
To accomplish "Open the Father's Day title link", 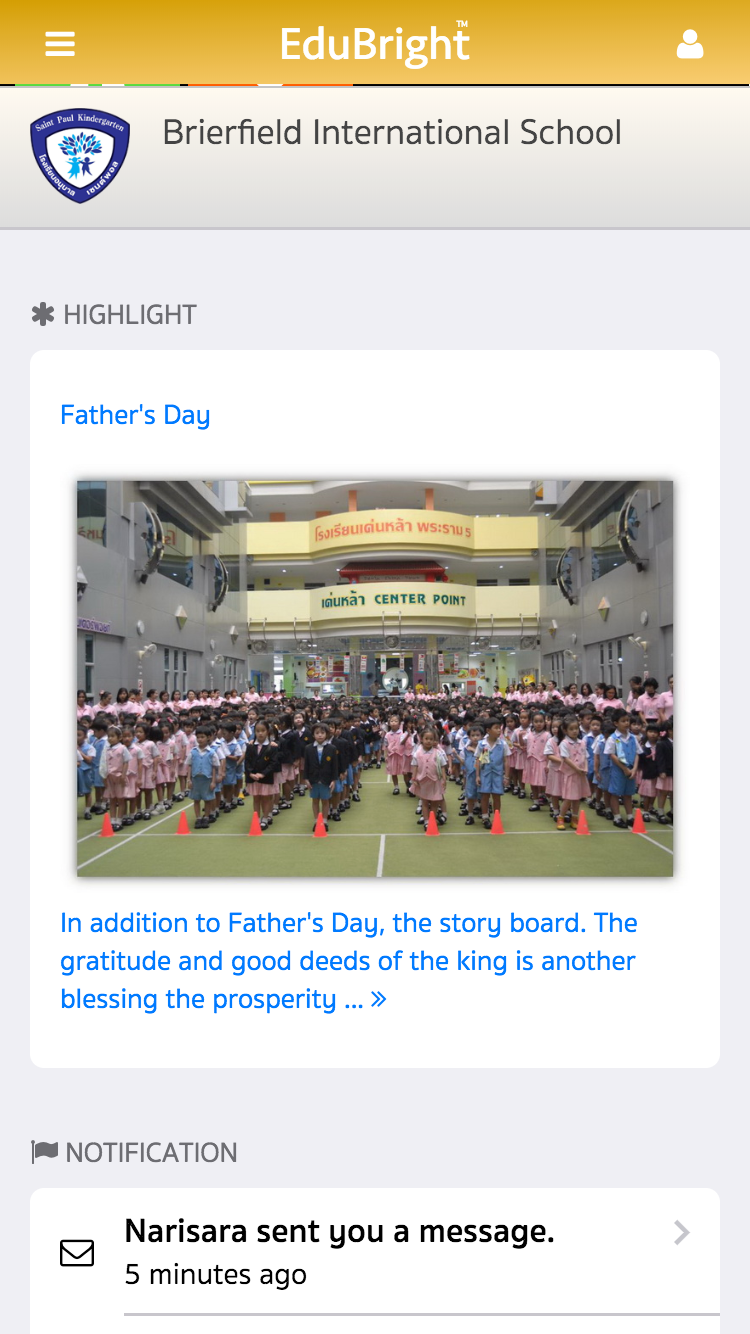I will click(135, 415).
